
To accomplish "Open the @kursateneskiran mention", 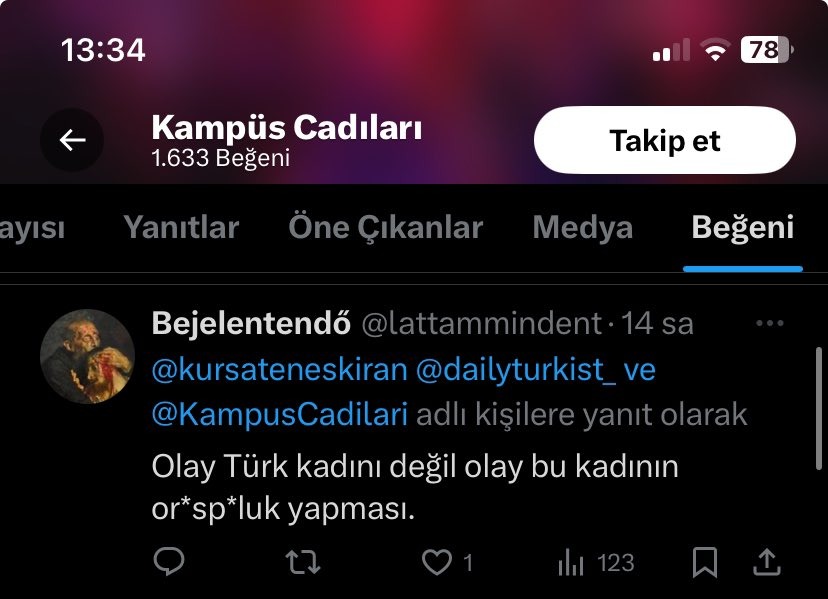I will coord(279,369).
